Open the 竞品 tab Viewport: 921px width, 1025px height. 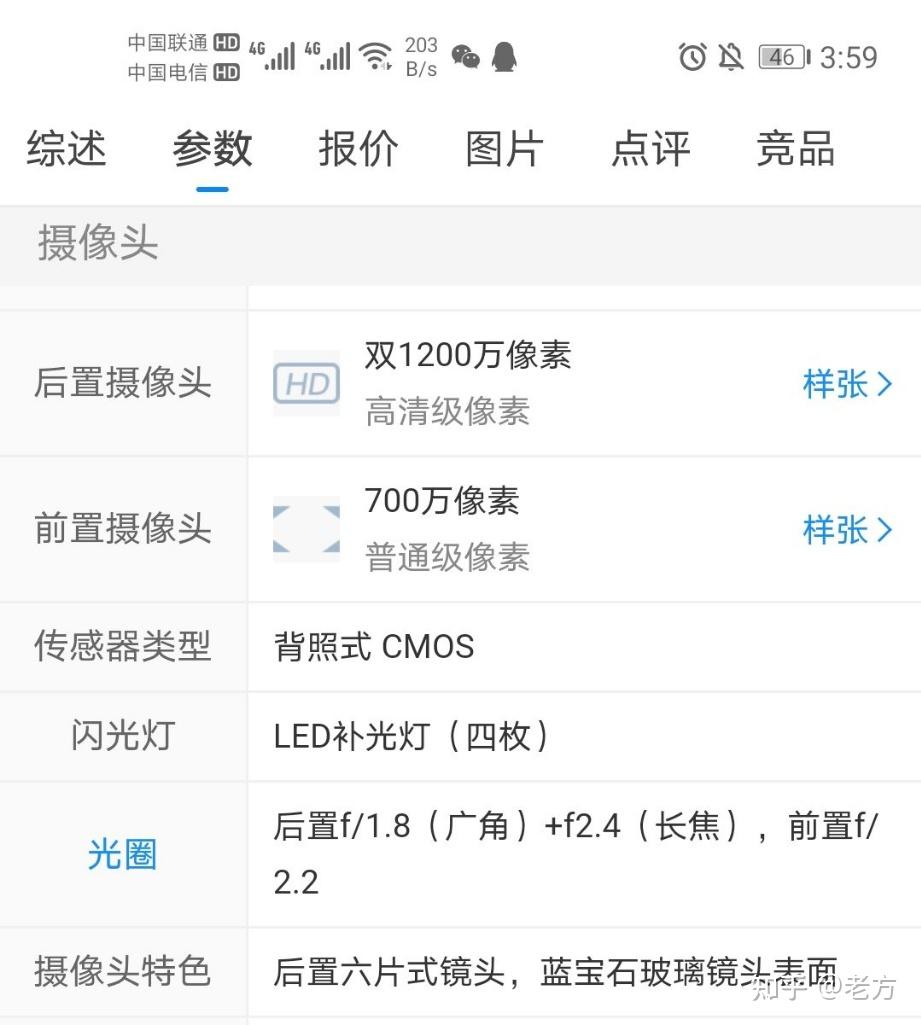(x=796, y=149)
